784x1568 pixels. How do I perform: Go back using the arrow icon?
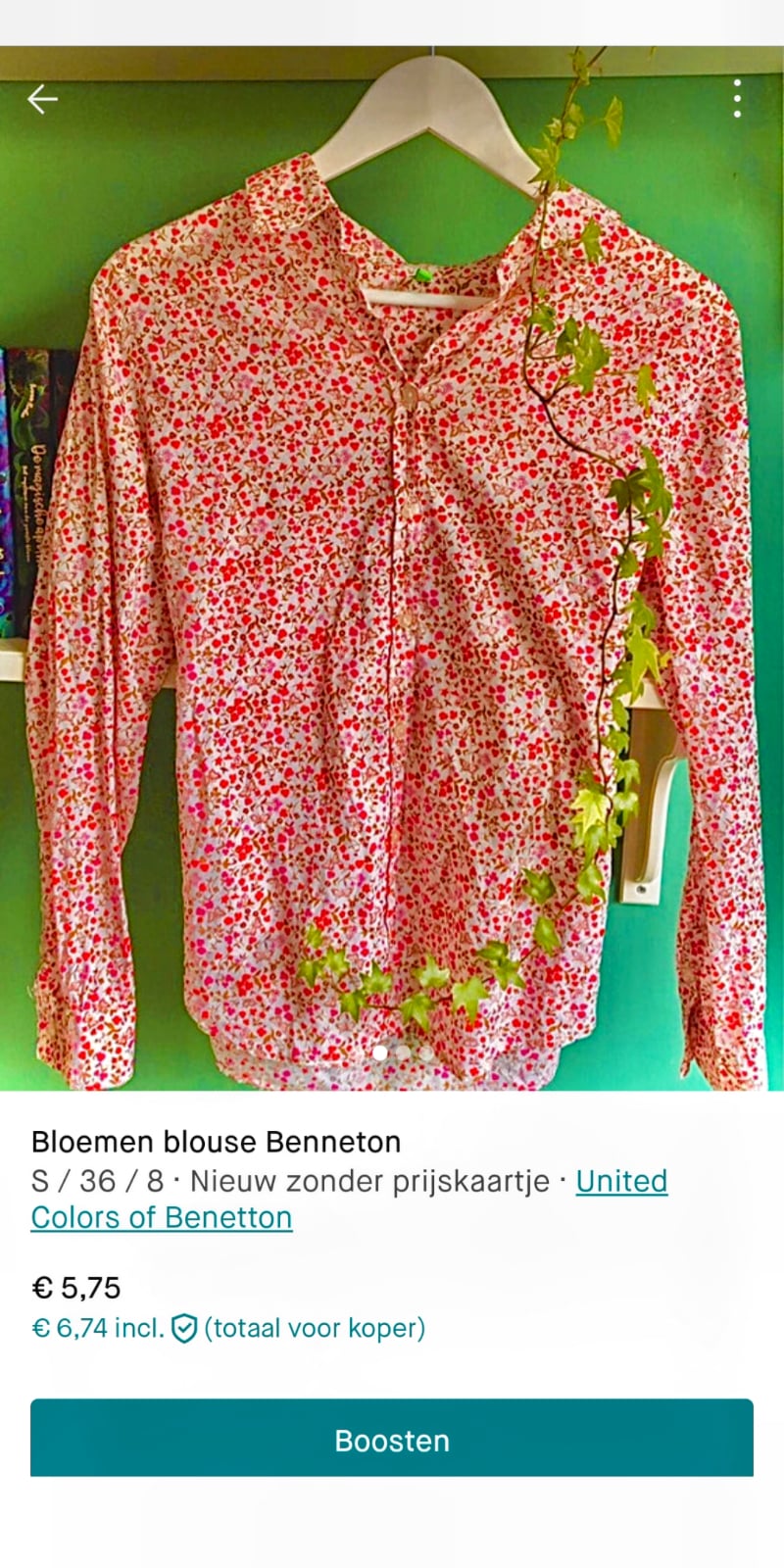pos(42,99)
